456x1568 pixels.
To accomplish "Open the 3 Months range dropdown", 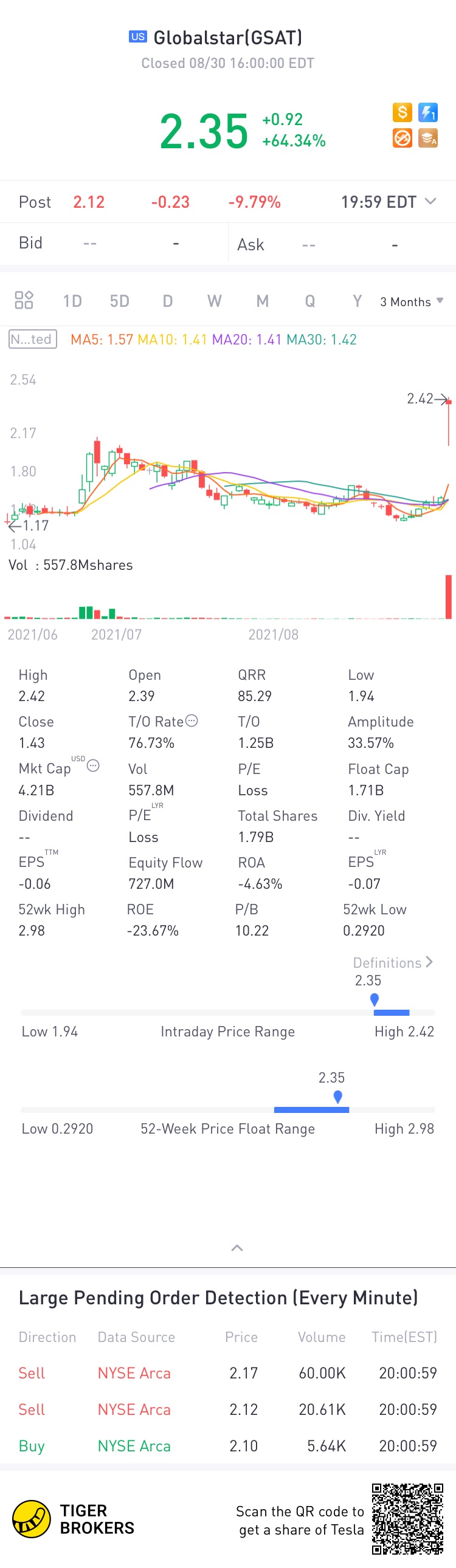I will click(412, 302).
